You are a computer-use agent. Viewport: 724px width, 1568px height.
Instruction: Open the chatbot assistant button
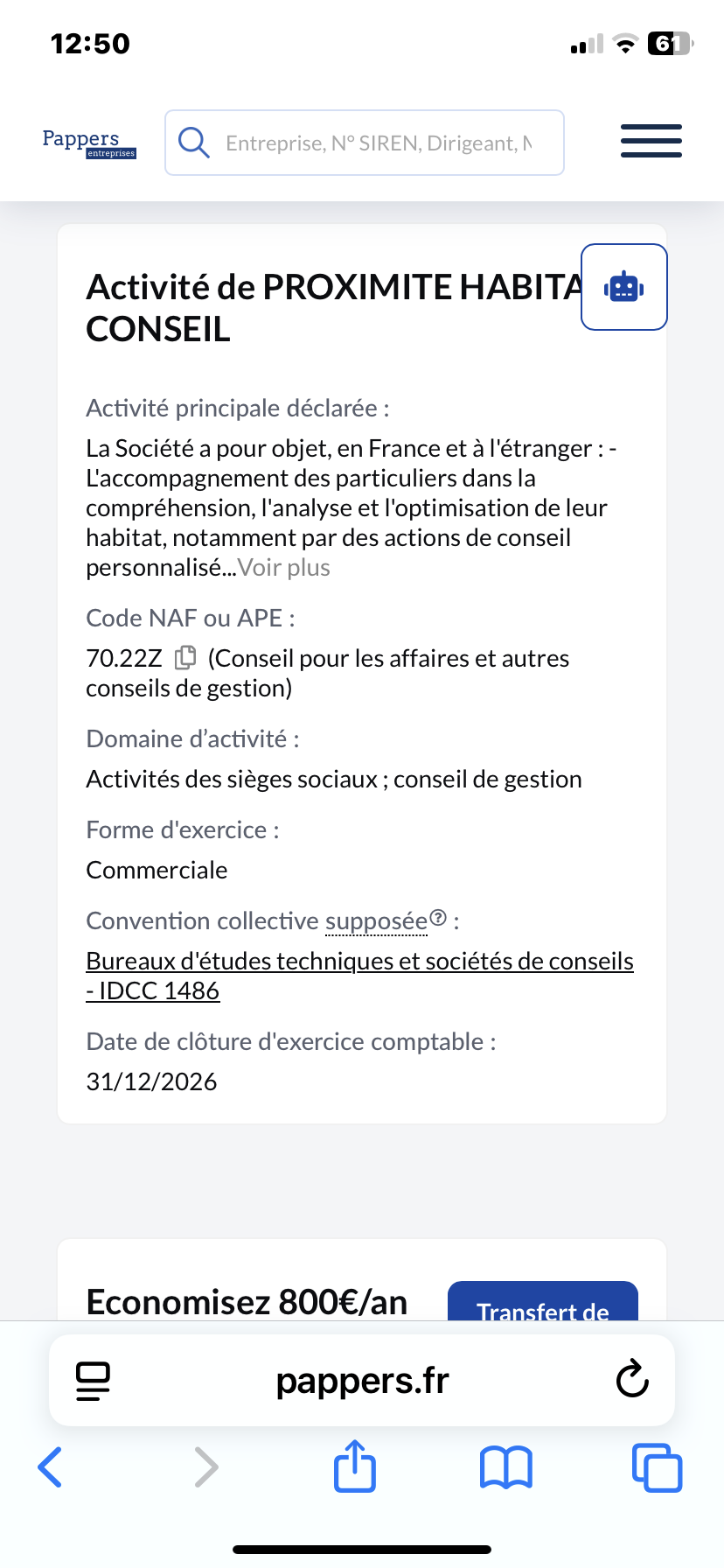pos(623,287)
